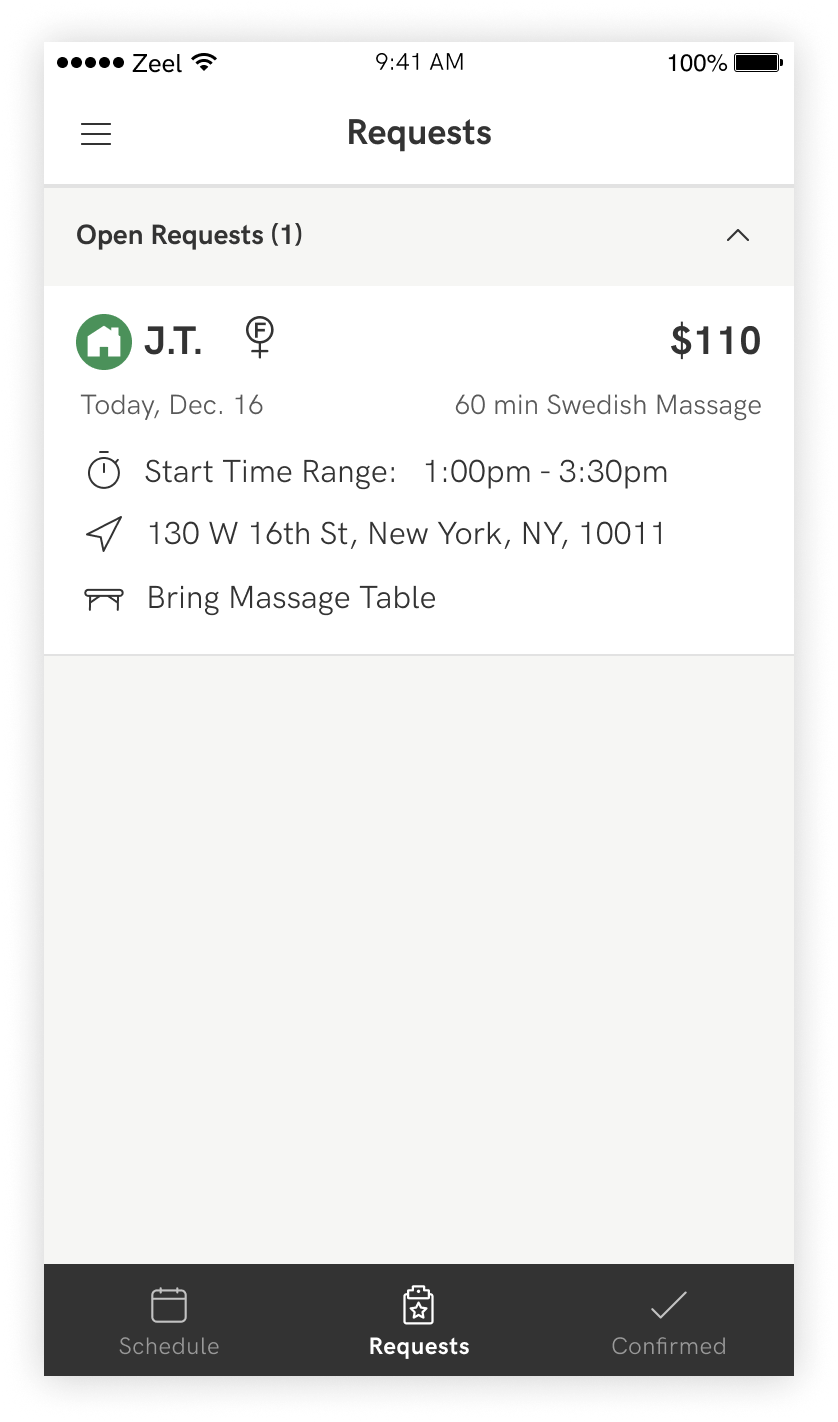Switch to the Schedule tab
This screenshot has height=1422, width=838.
point(169,1321)
